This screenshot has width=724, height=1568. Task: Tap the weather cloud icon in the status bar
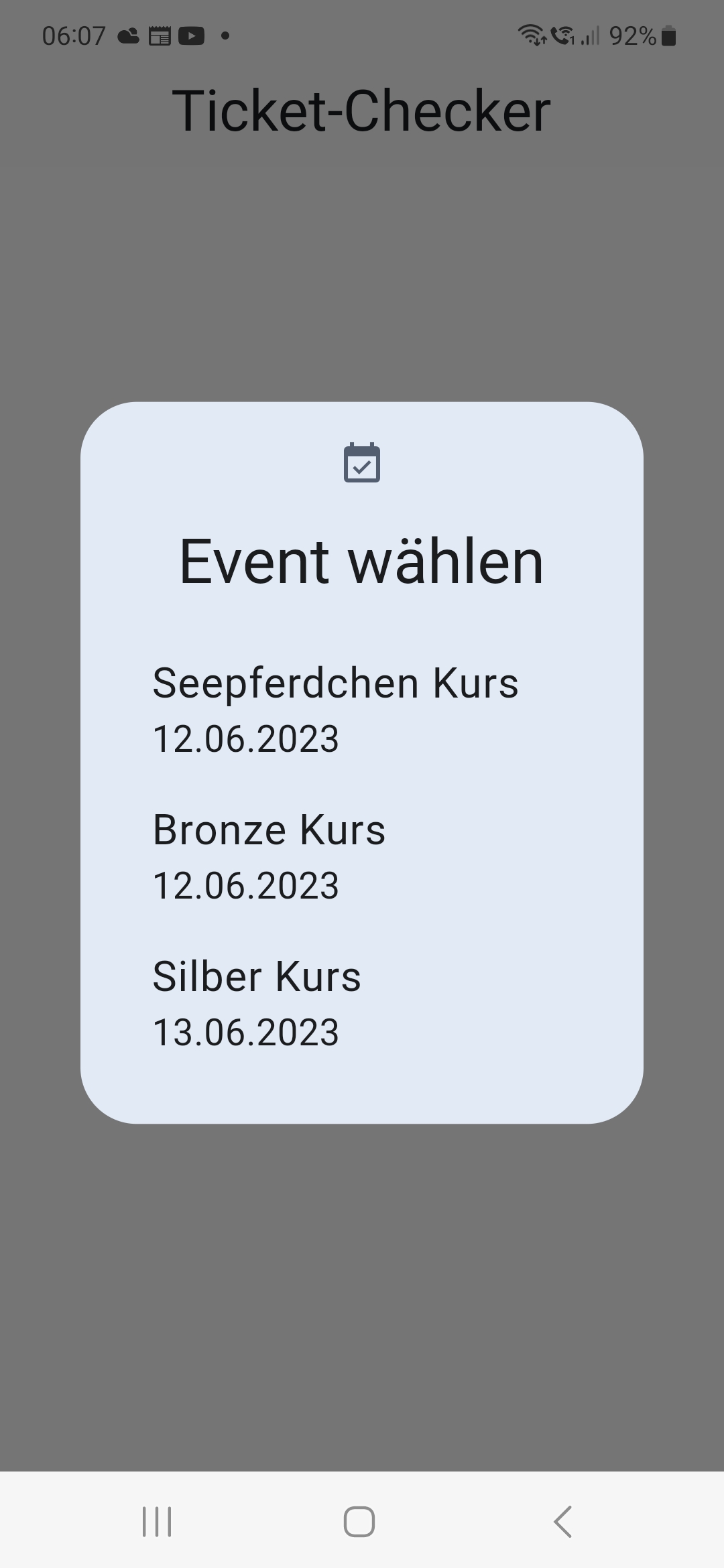pyautogui.click(x=127, y=36)
